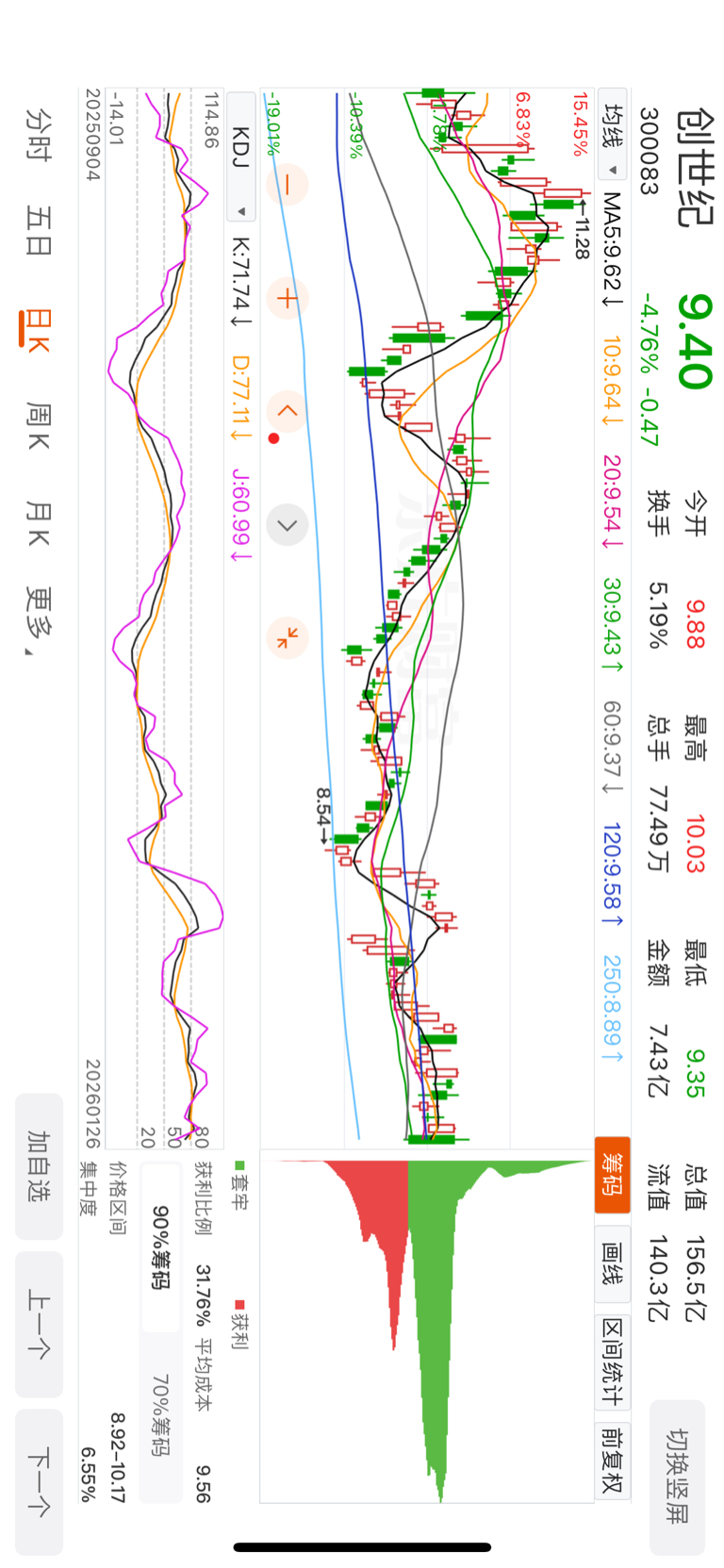Open 更多 for more chart periods
The image size is (724, 1568).
point(38,622)
